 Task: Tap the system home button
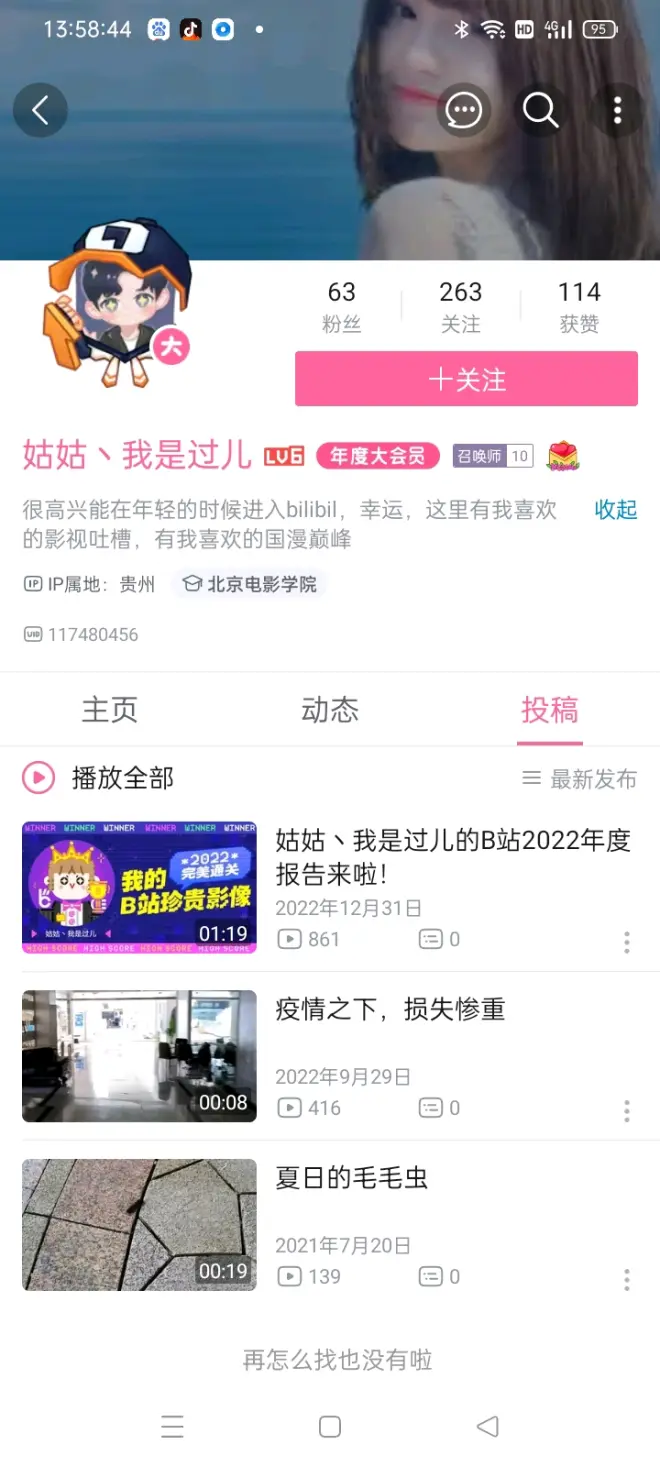pyautogui.click(x=330, y=1427)
